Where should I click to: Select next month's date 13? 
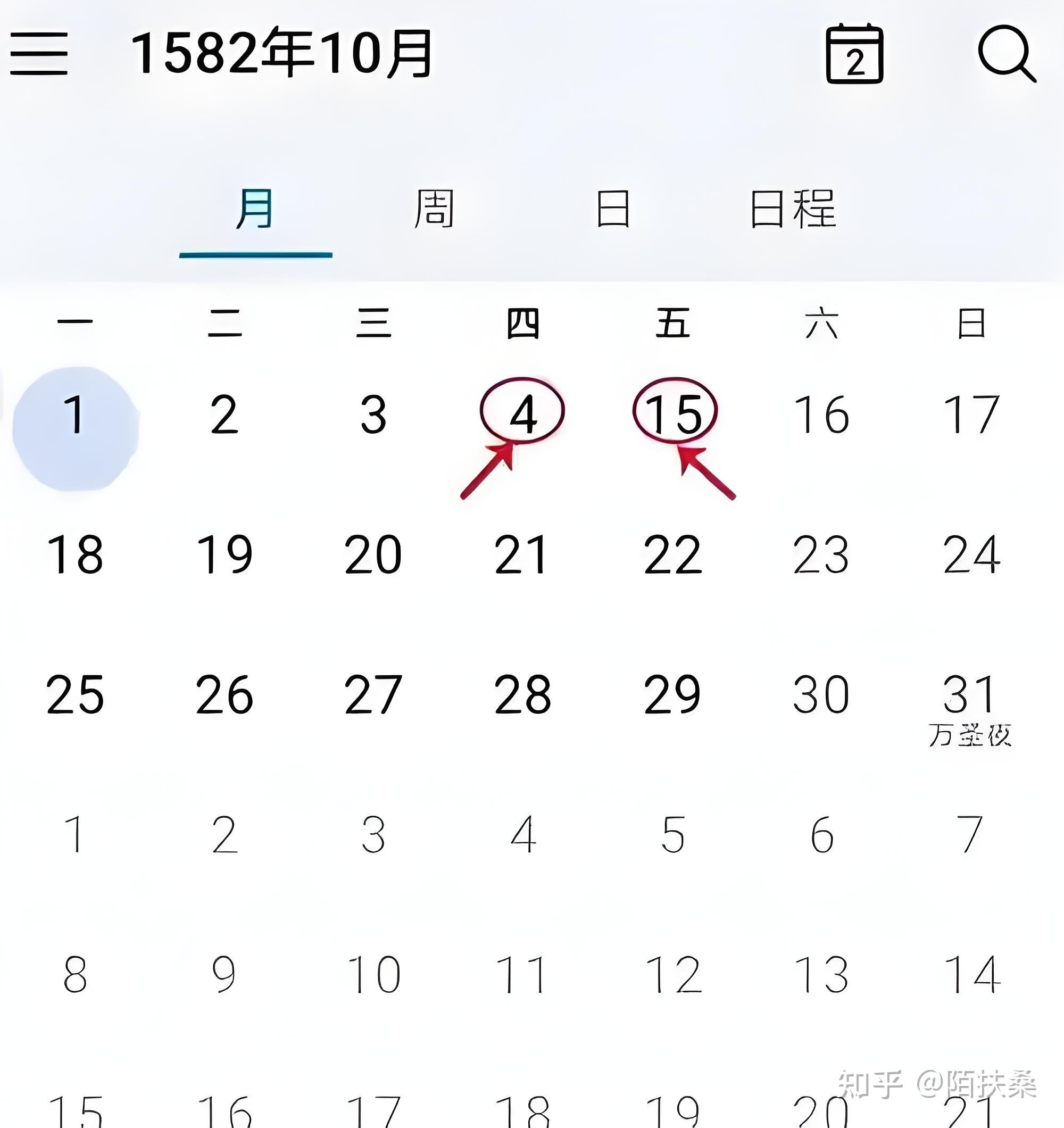point(822,975)
